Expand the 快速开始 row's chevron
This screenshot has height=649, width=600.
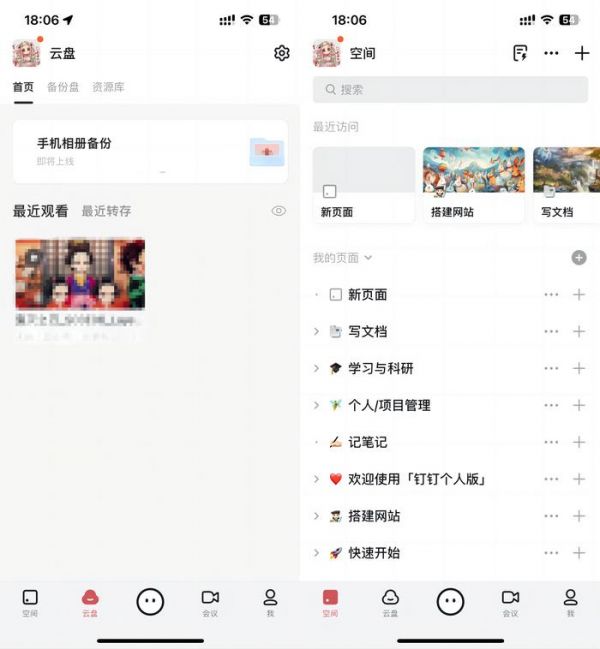(x=316, y=553)
